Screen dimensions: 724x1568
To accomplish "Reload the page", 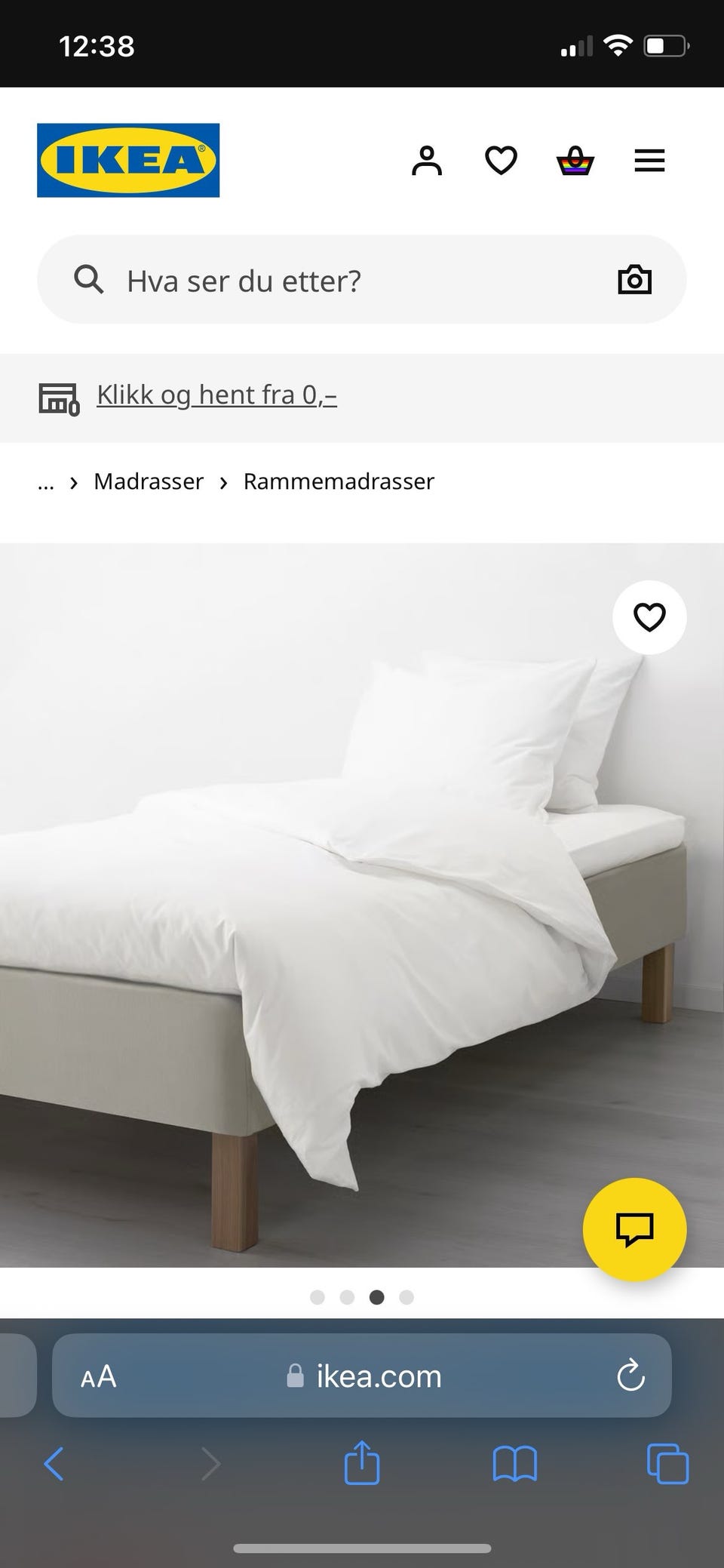I will click(x=631, y=1375).
